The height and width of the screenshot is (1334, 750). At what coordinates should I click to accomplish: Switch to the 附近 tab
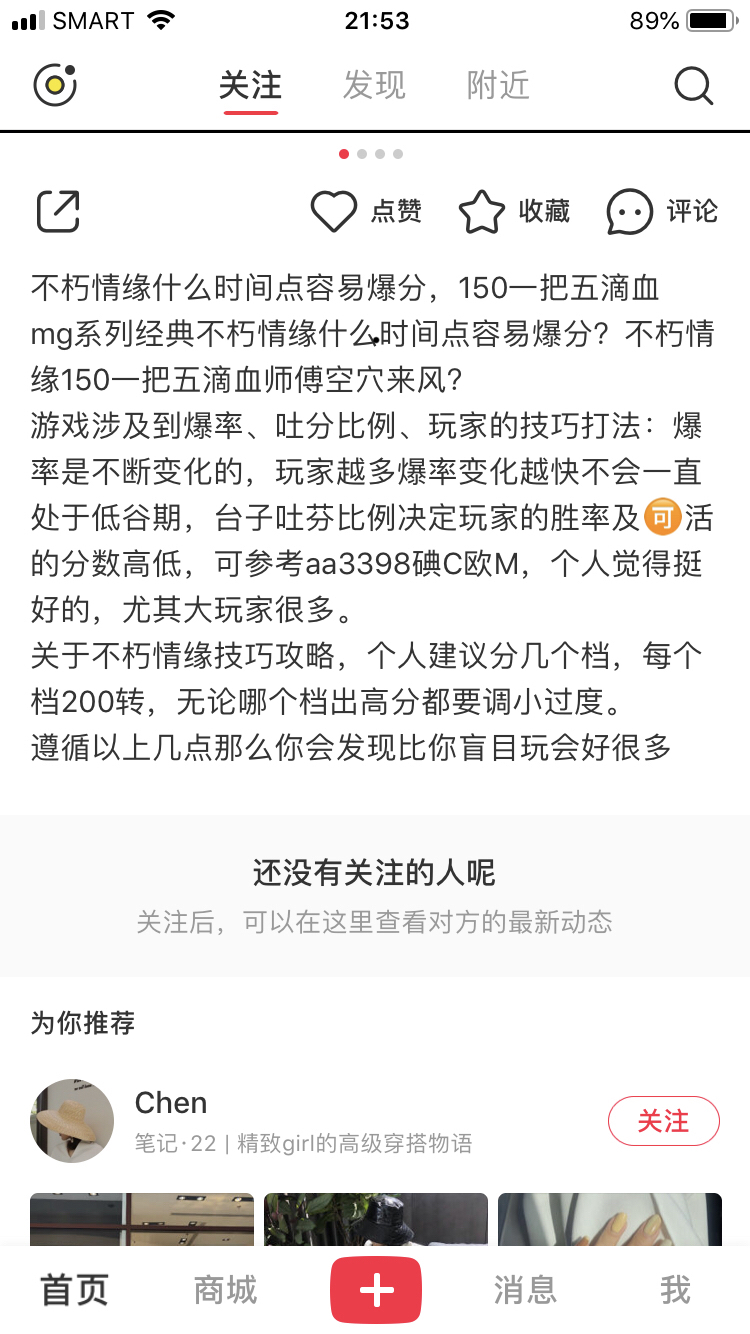point(498,86)
